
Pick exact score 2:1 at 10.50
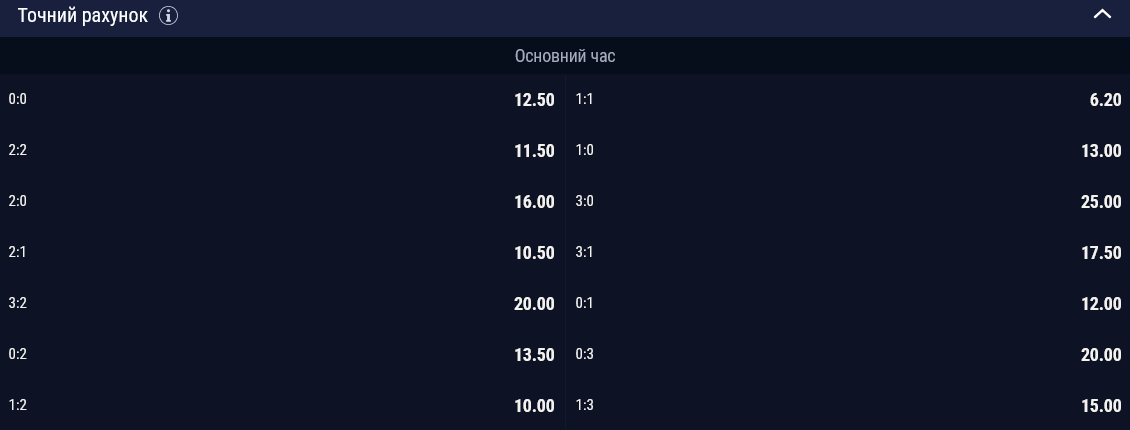(282, 253)
